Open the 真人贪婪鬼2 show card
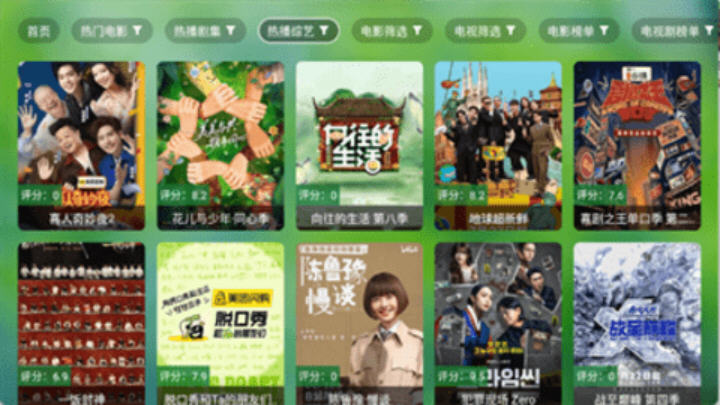 click(x=81, y=145)
